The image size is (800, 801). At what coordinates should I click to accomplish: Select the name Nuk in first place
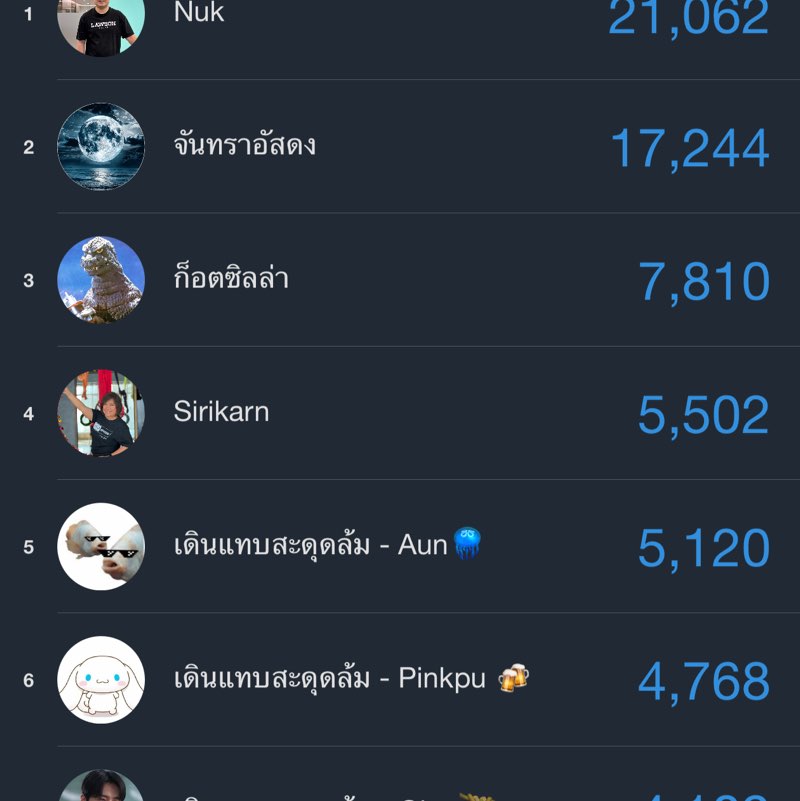[x=199, y=13]
